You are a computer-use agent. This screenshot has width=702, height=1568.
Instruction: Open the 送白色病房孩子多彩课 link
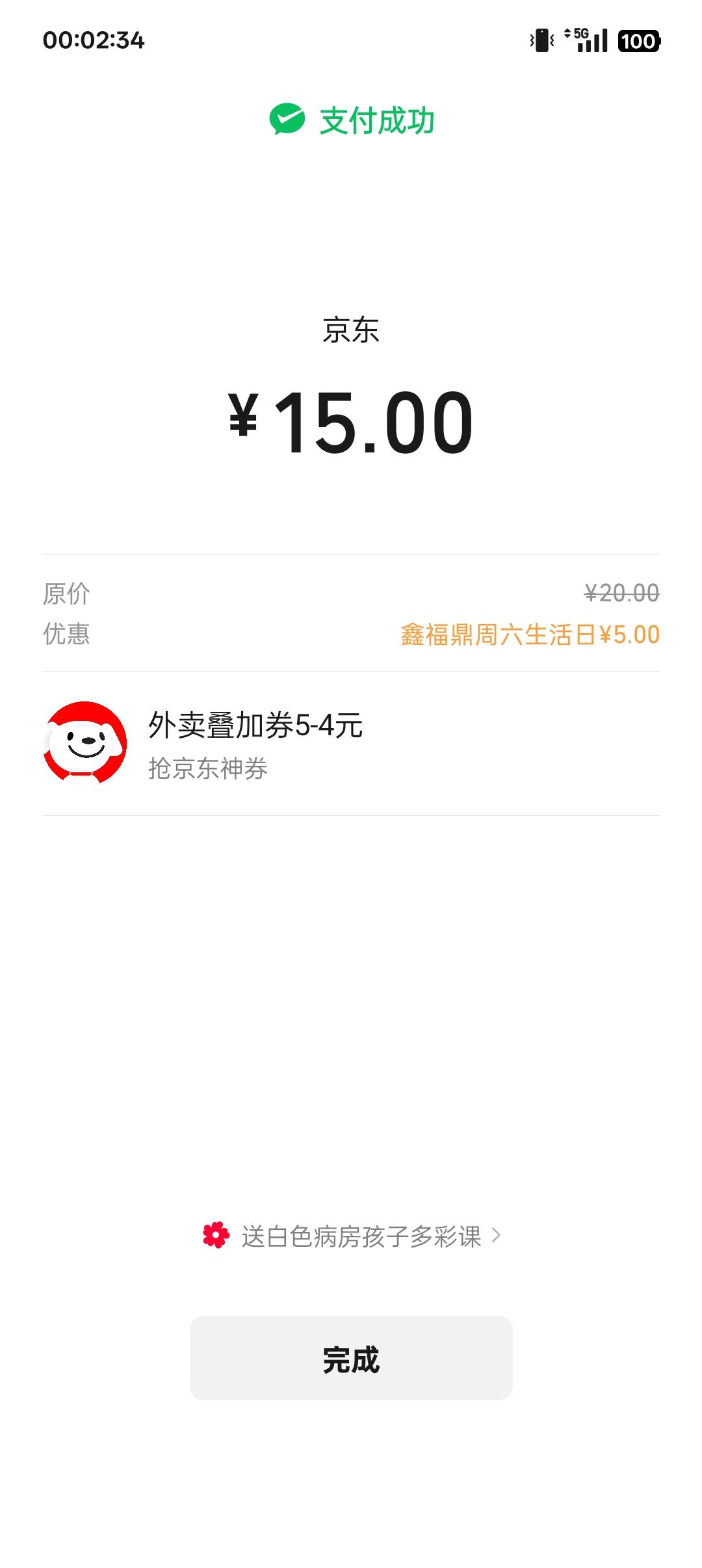352,1236
